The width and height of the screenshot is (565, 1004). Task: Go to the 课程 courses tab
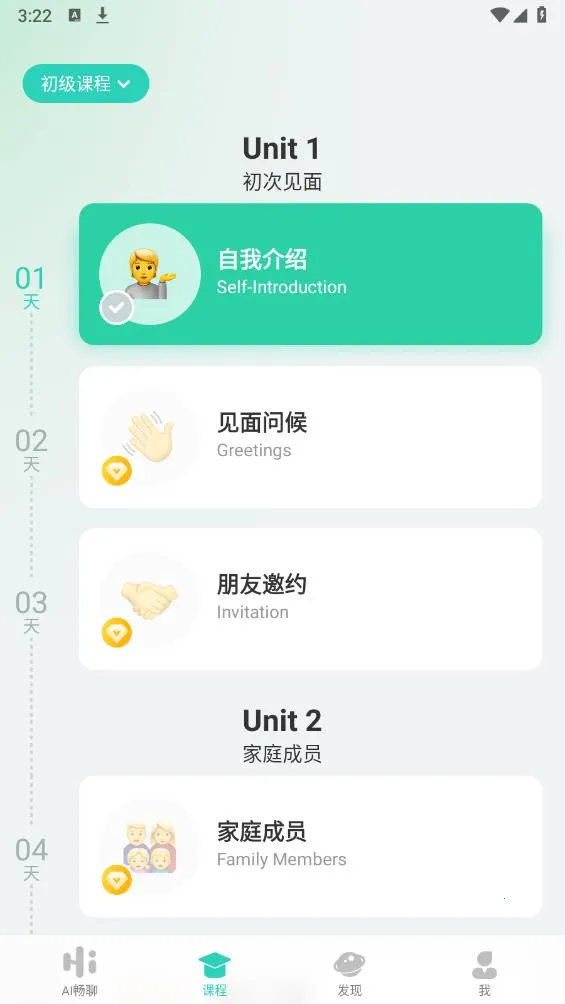click(215, 971)
